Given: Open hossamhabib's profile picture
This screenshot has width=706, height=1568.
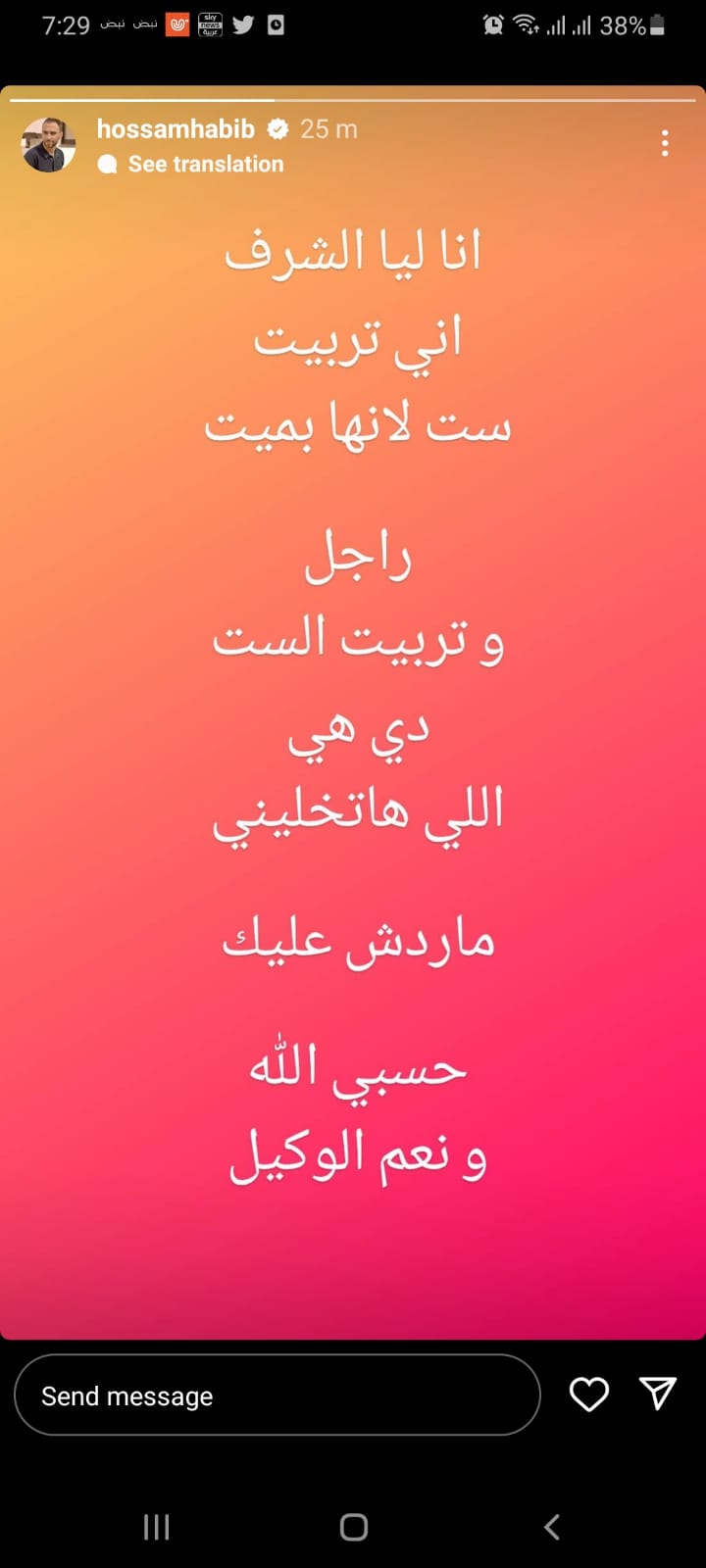Looking at the screenshot, I should tap(48, 145).
